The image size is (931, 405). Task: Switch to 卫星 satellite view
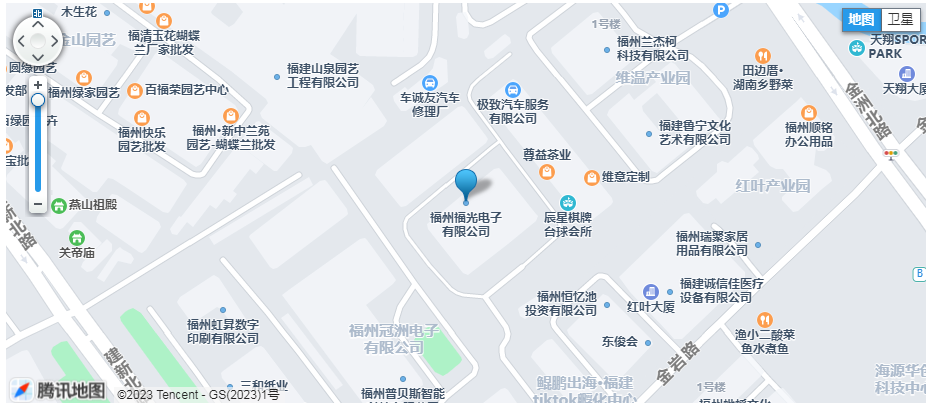click(x=900, y=19)
